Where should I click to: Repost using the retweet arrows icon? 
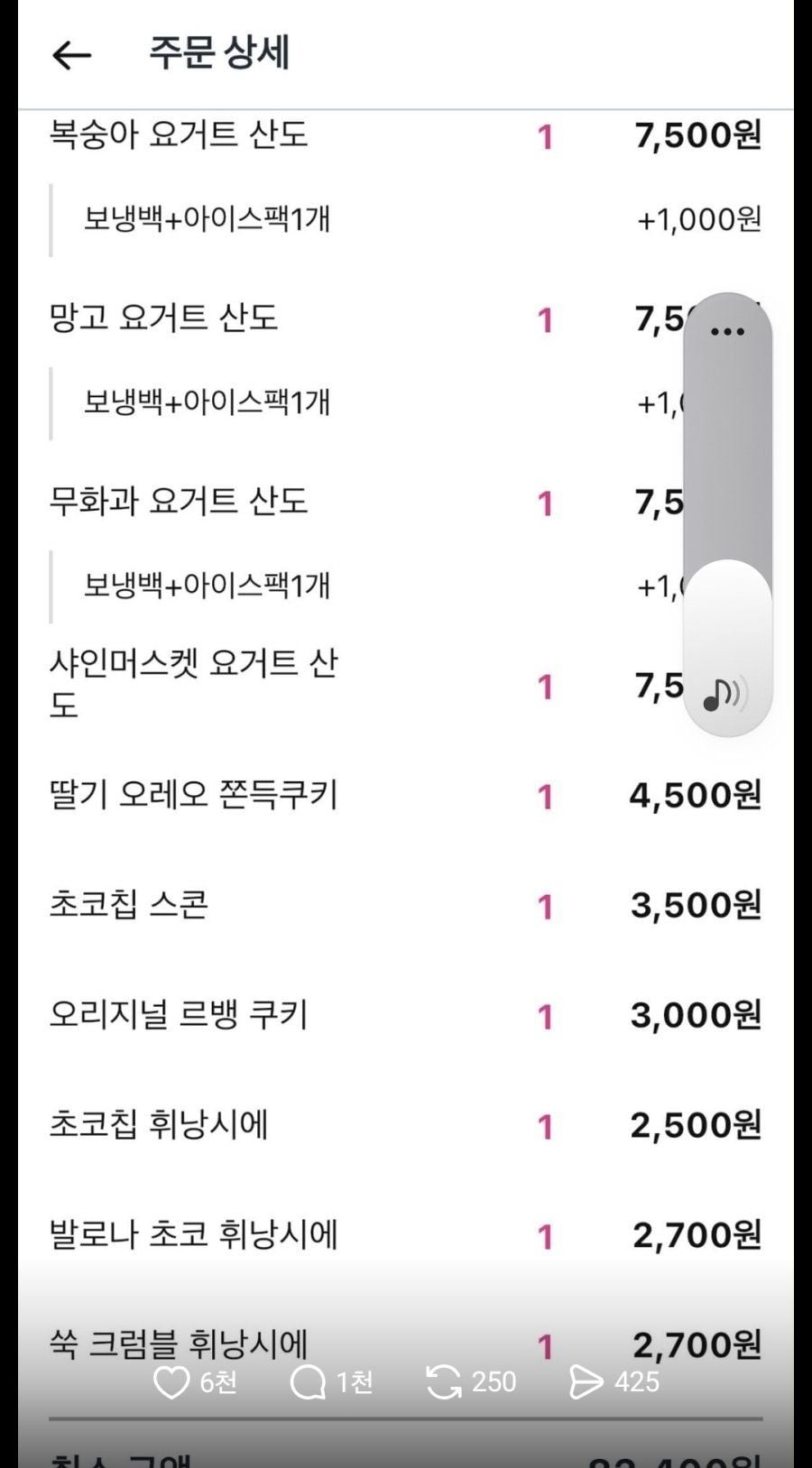443,1382
